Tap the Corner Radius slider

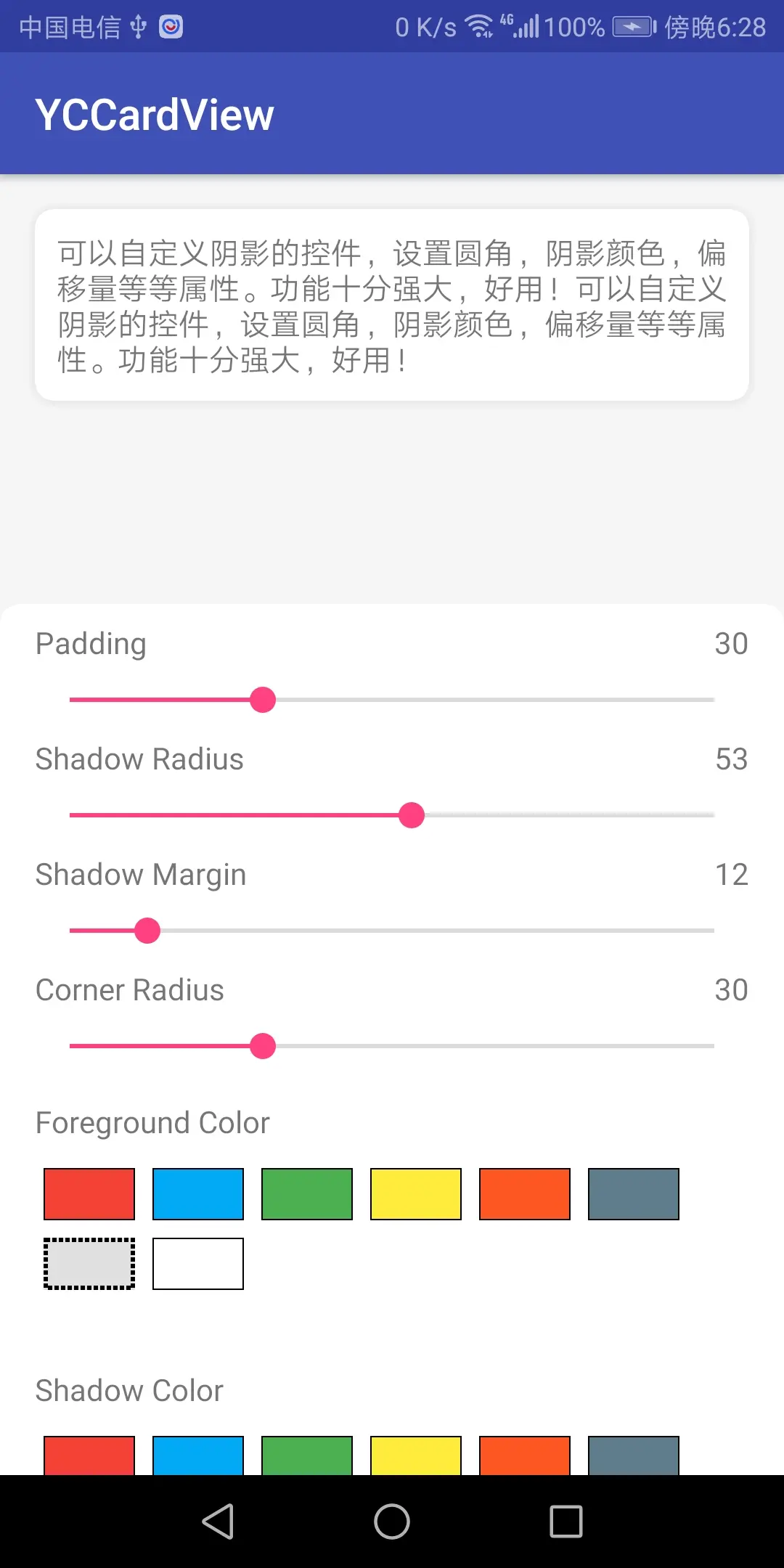(x=392, y=1046)
